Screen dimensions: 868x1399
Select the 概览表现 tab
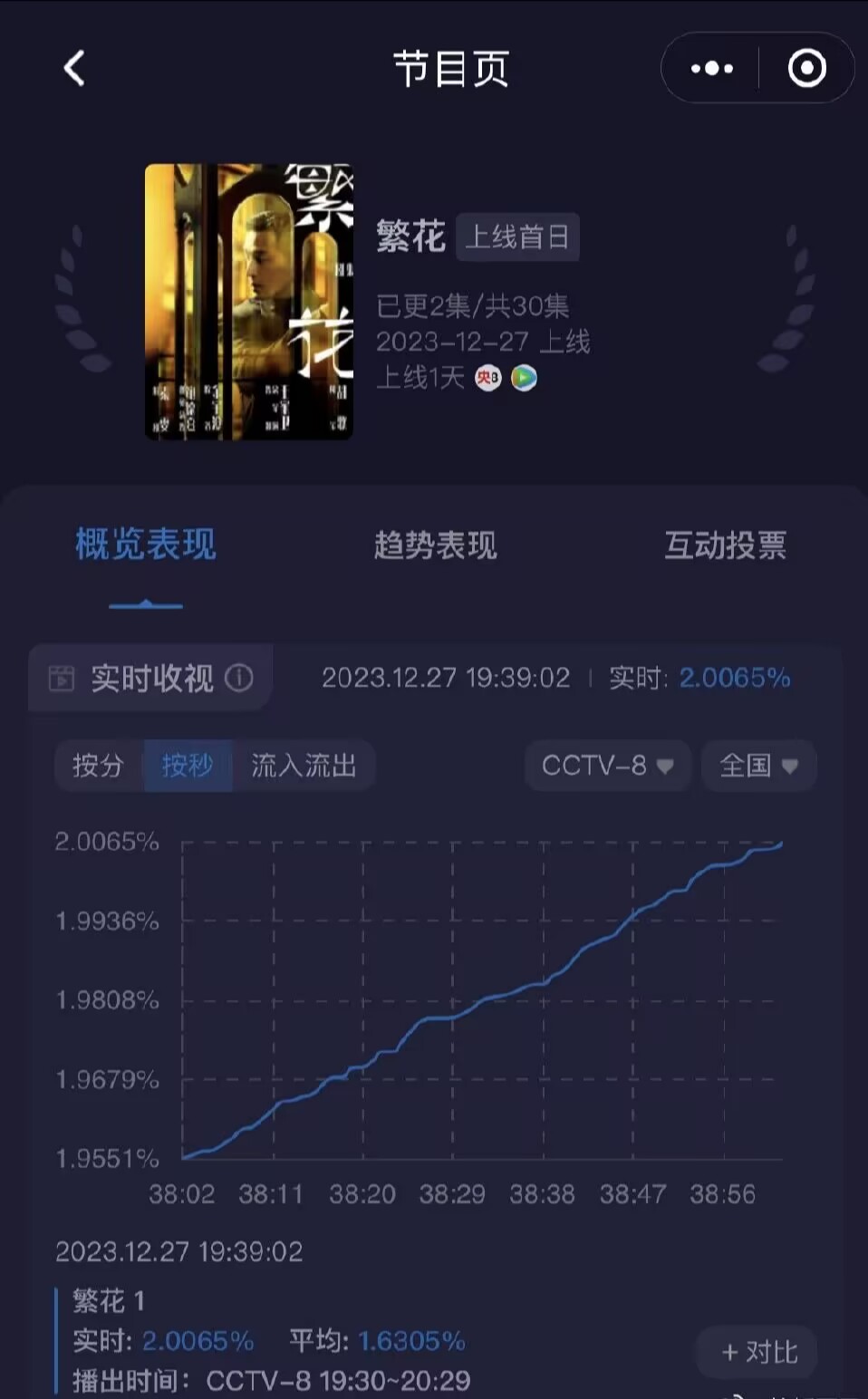146,545
